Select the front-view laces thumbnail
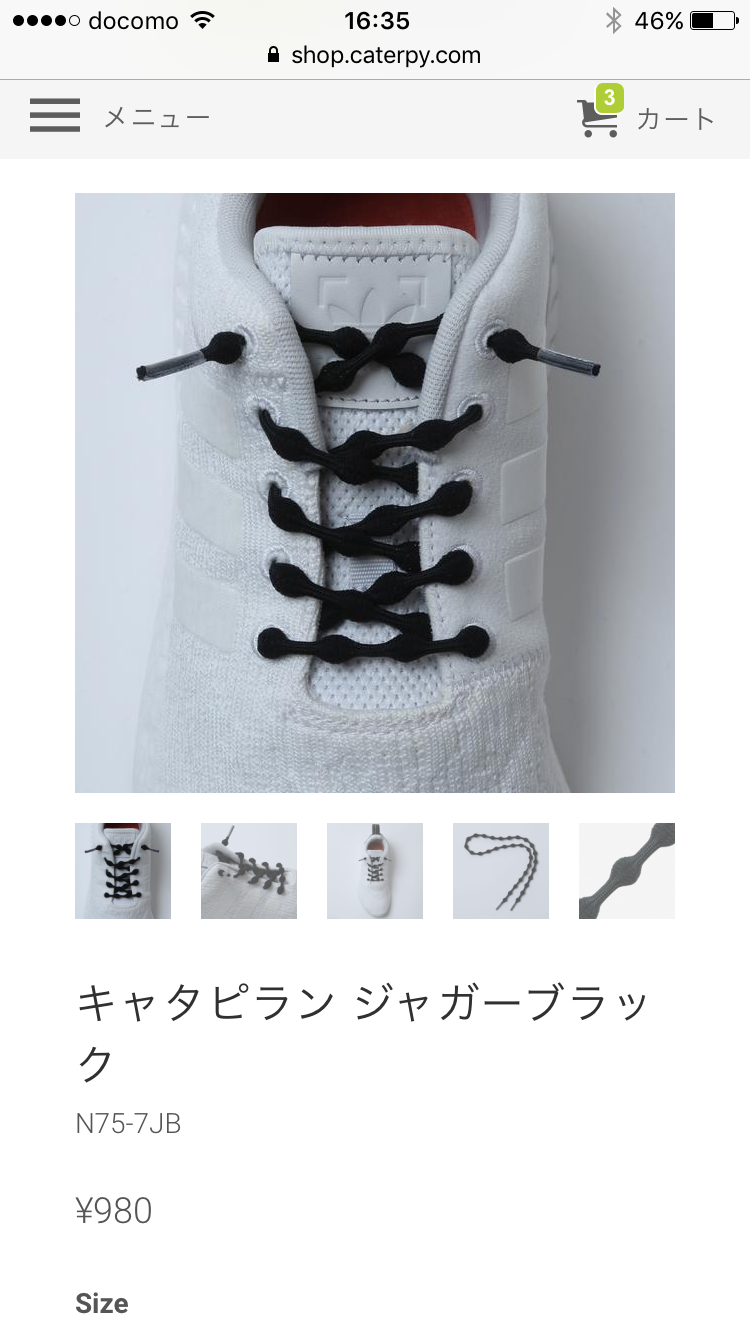The width and height of the screenshot is (750, 1334). pos(123,870)
